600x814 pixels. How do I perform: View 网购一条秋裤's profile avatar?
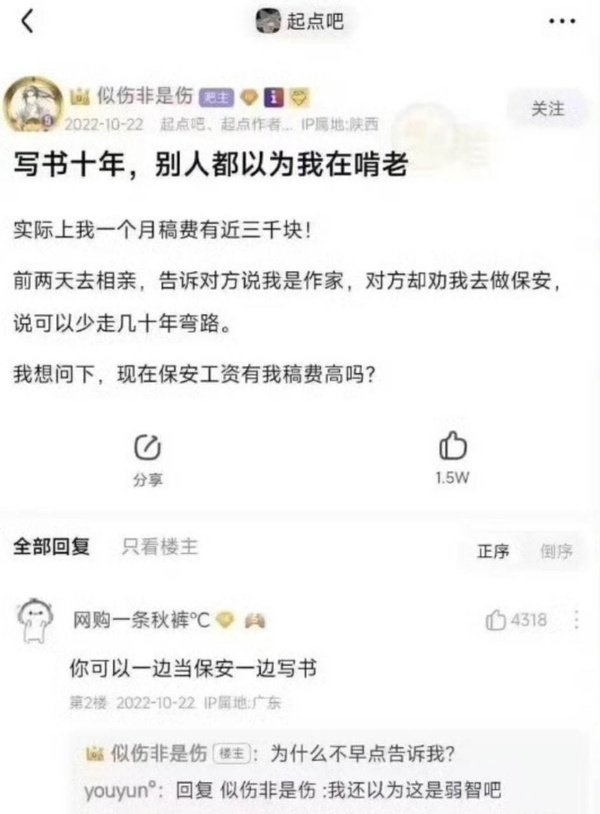click(35, 621)
